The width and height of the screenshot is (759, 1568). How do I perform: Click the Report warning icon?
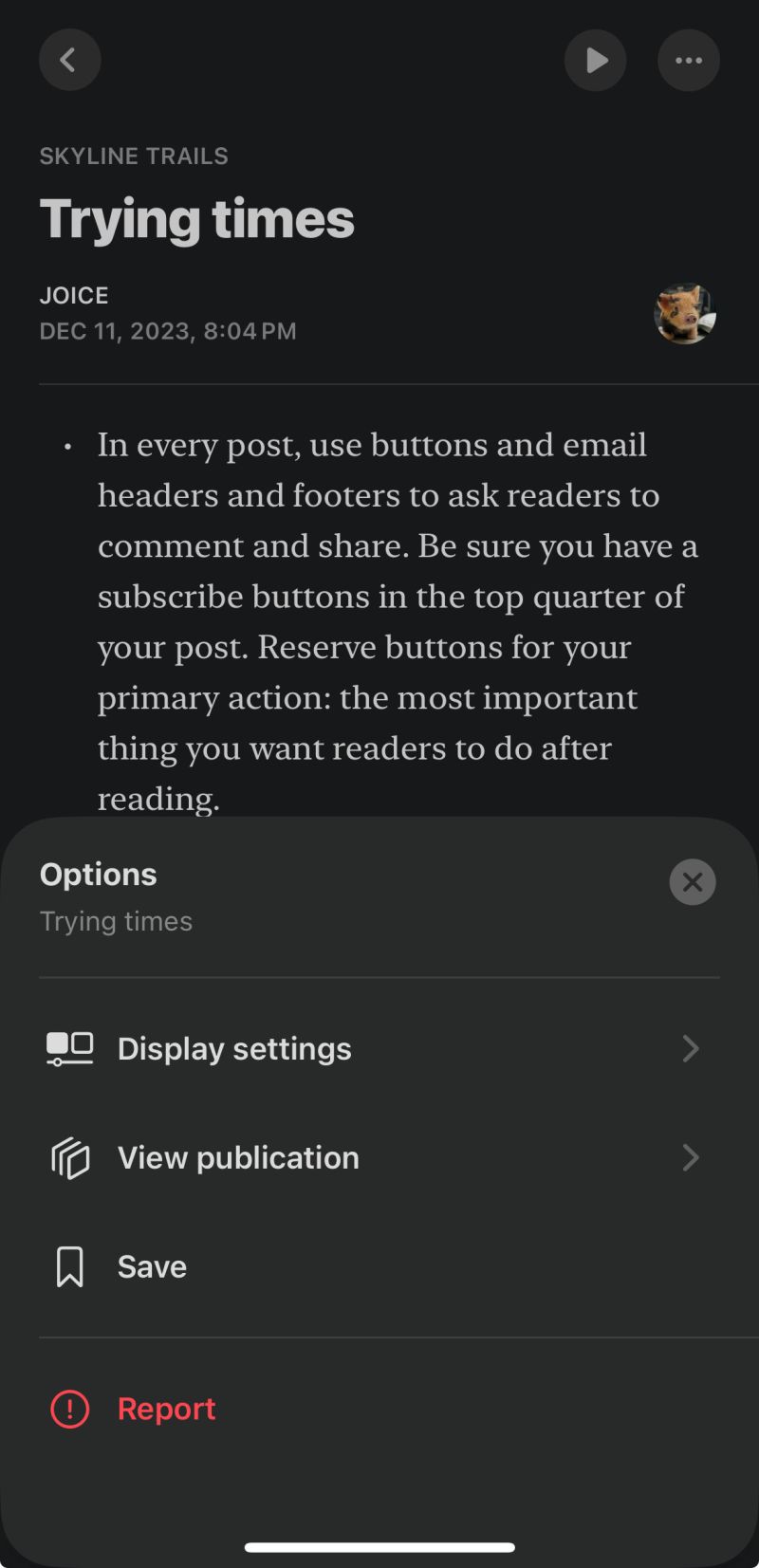[x=67, y=1409]
